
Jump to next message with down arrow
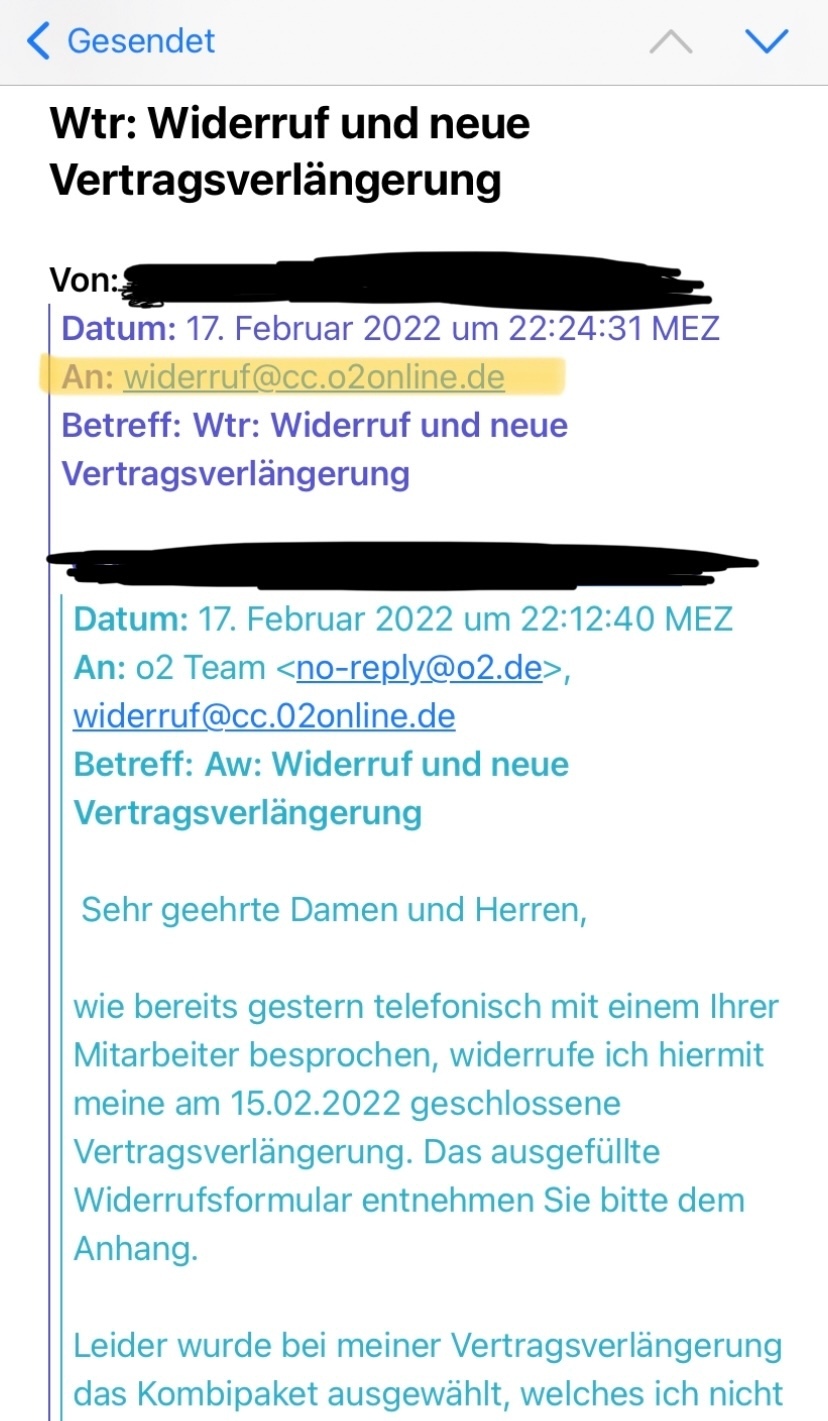tap(767, 41)
